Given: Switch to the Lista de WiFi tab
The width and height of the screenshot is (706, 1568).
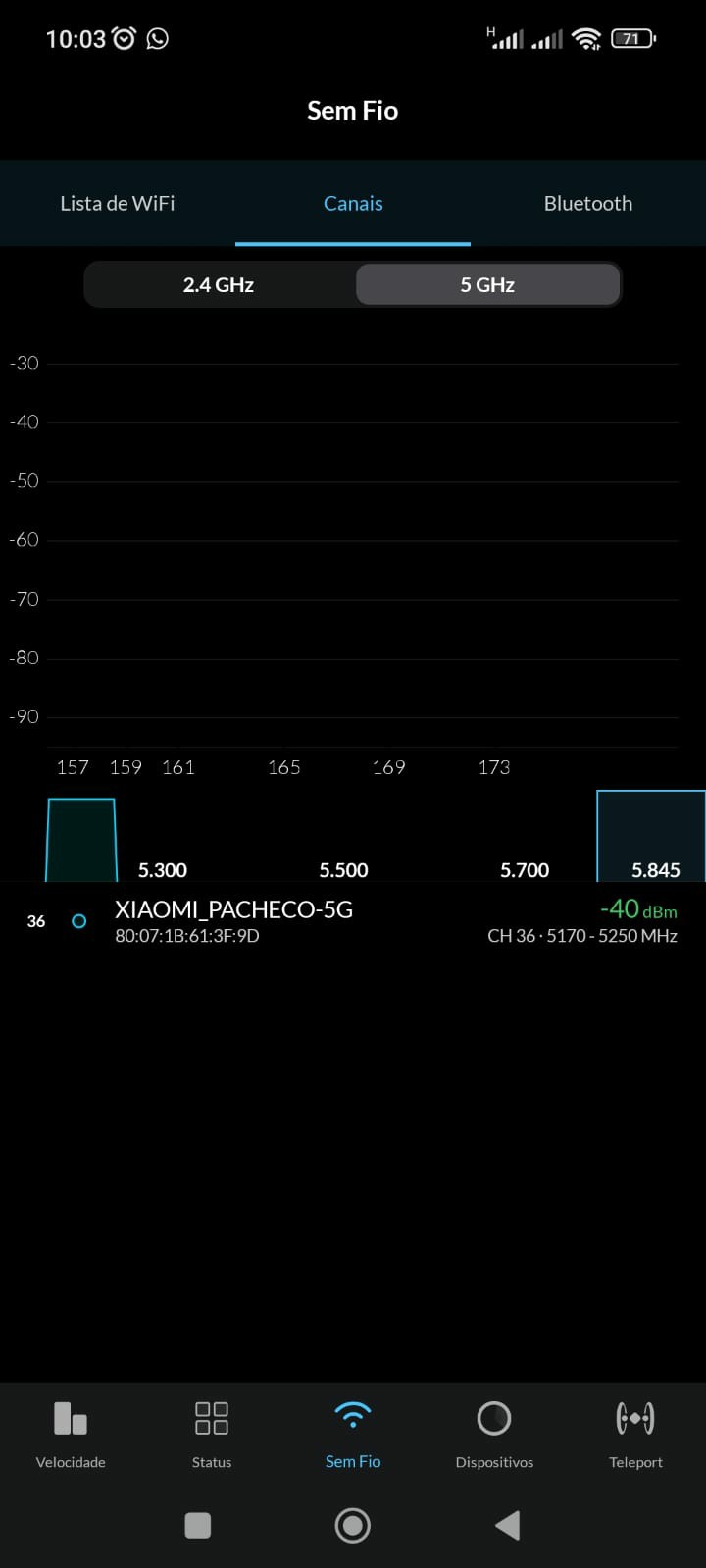Looking at the screenshot, I should click(118, 203).
